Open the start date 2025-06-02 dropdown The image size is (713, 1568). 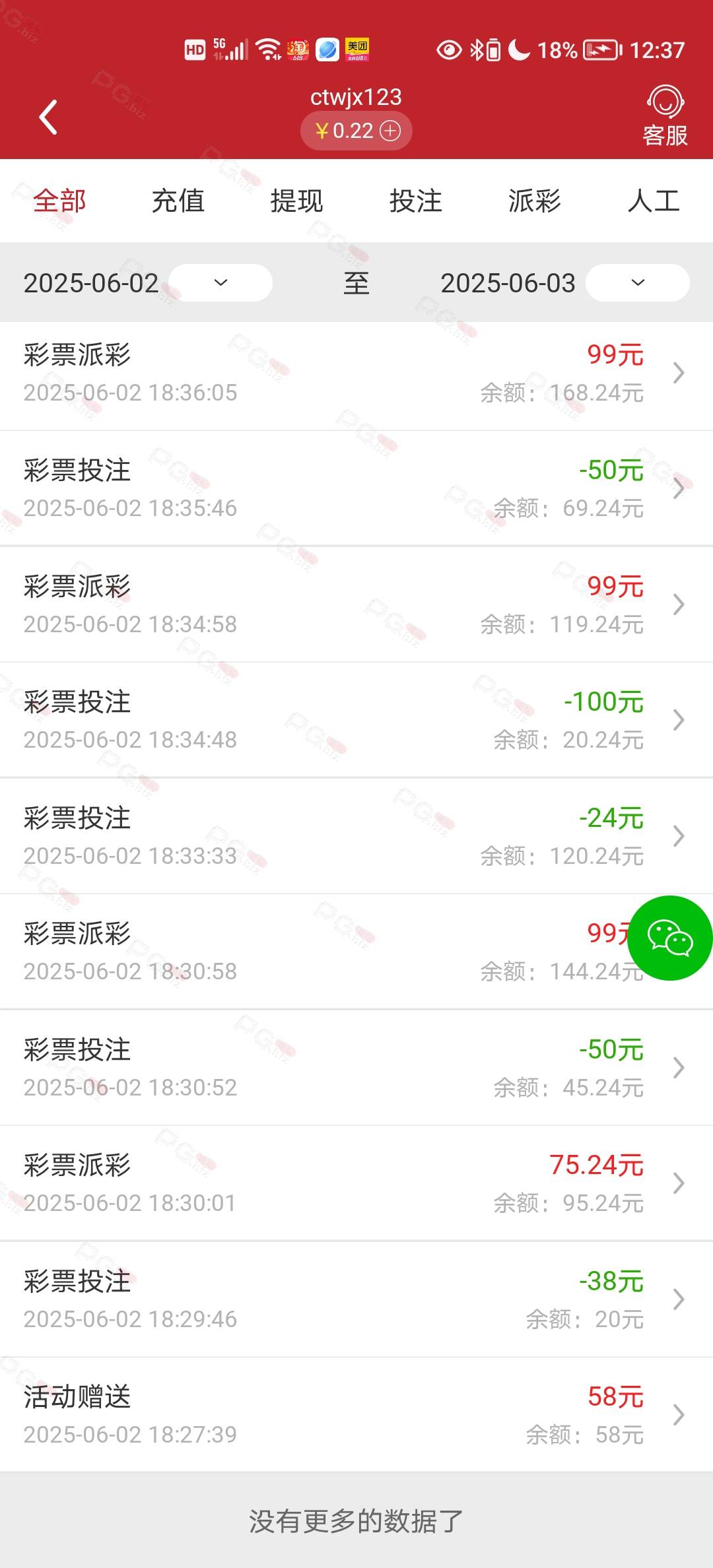[x=221, y=283]
